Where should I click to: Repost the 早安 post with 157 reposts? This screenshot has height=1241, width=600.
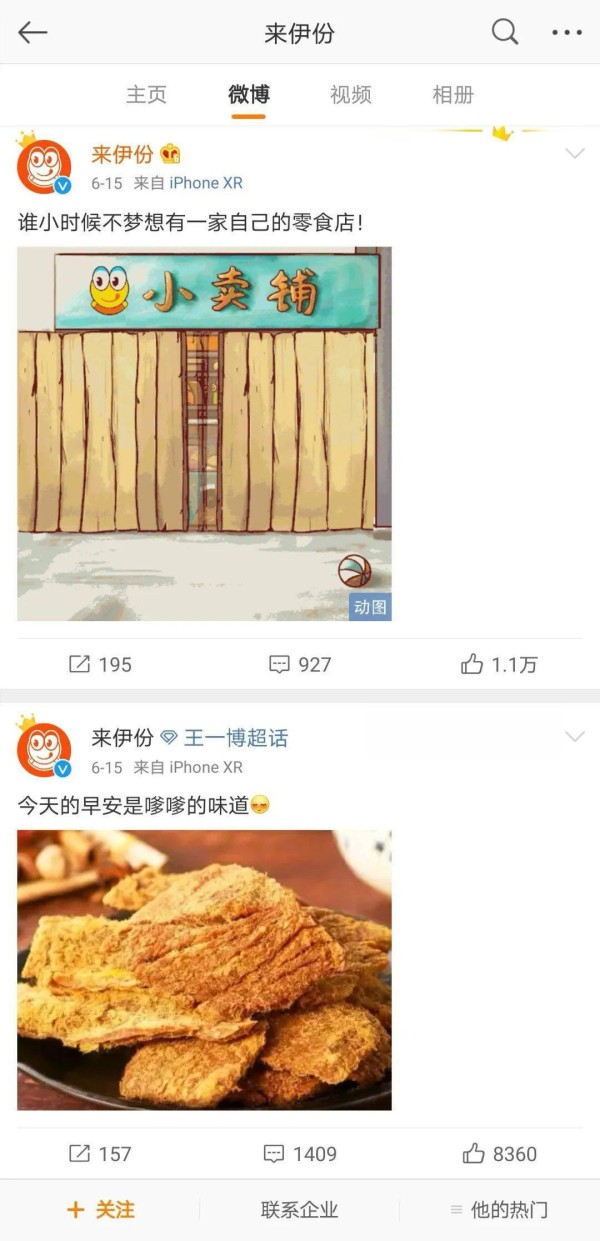(100, 1154)
